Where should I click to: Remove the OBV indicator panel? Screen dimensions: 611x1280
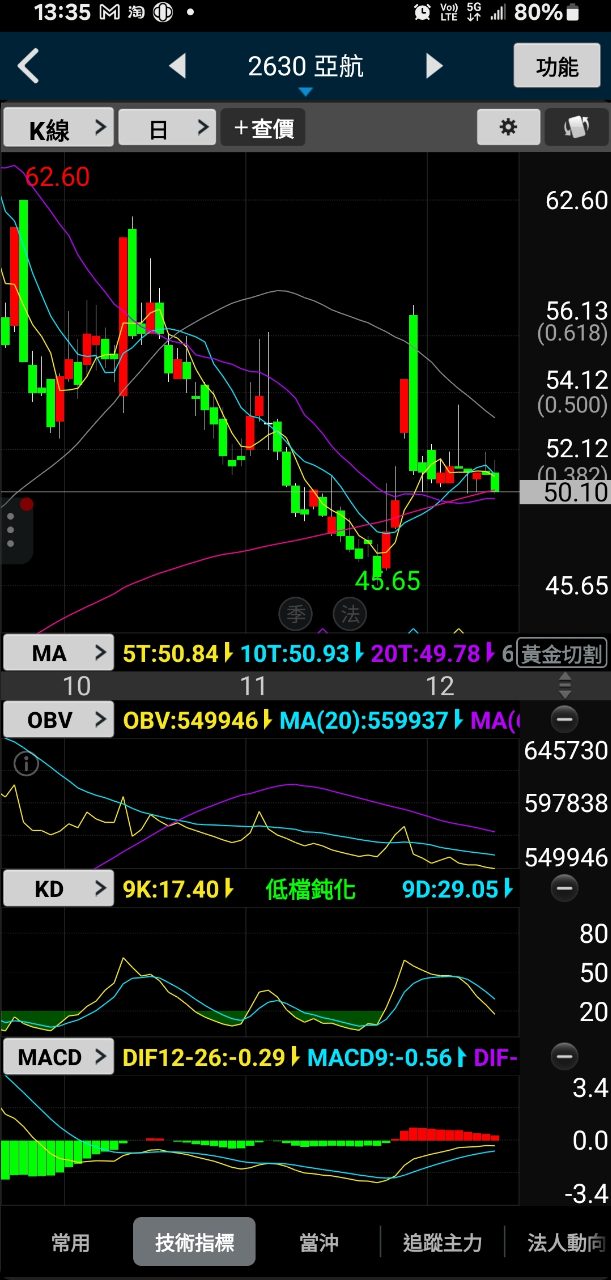coord(564,719)
